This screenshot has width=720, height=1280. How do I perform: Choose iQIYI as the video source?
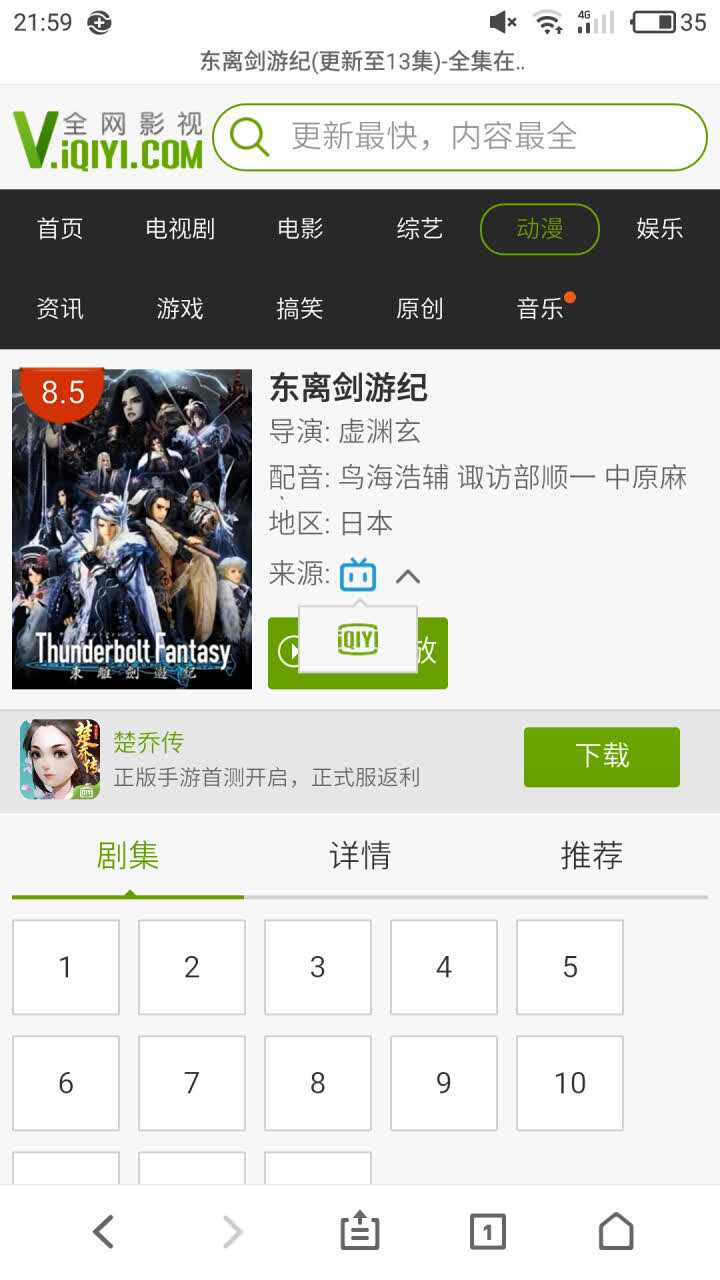click(x=358, y=640)
